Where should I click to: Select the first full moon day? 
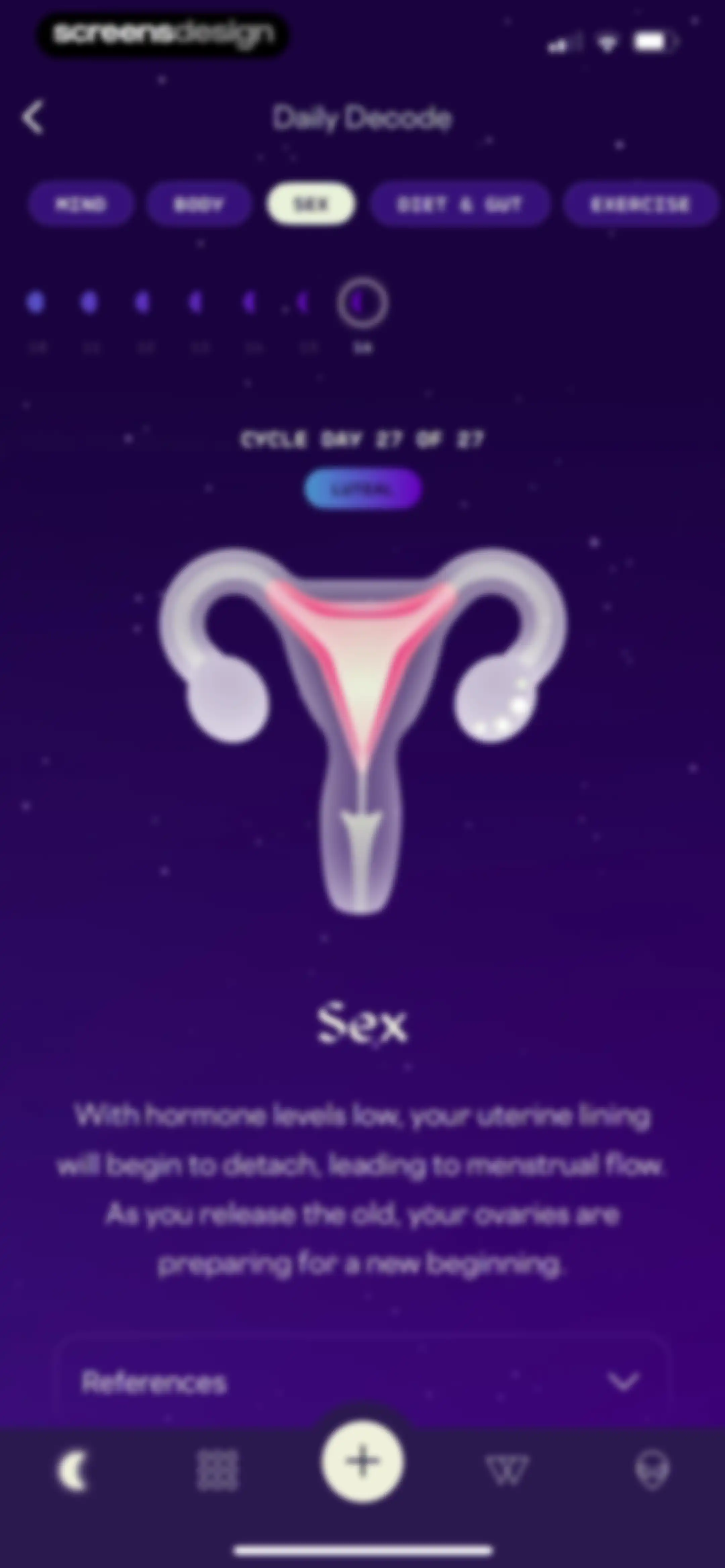click(x=37, y=302)
